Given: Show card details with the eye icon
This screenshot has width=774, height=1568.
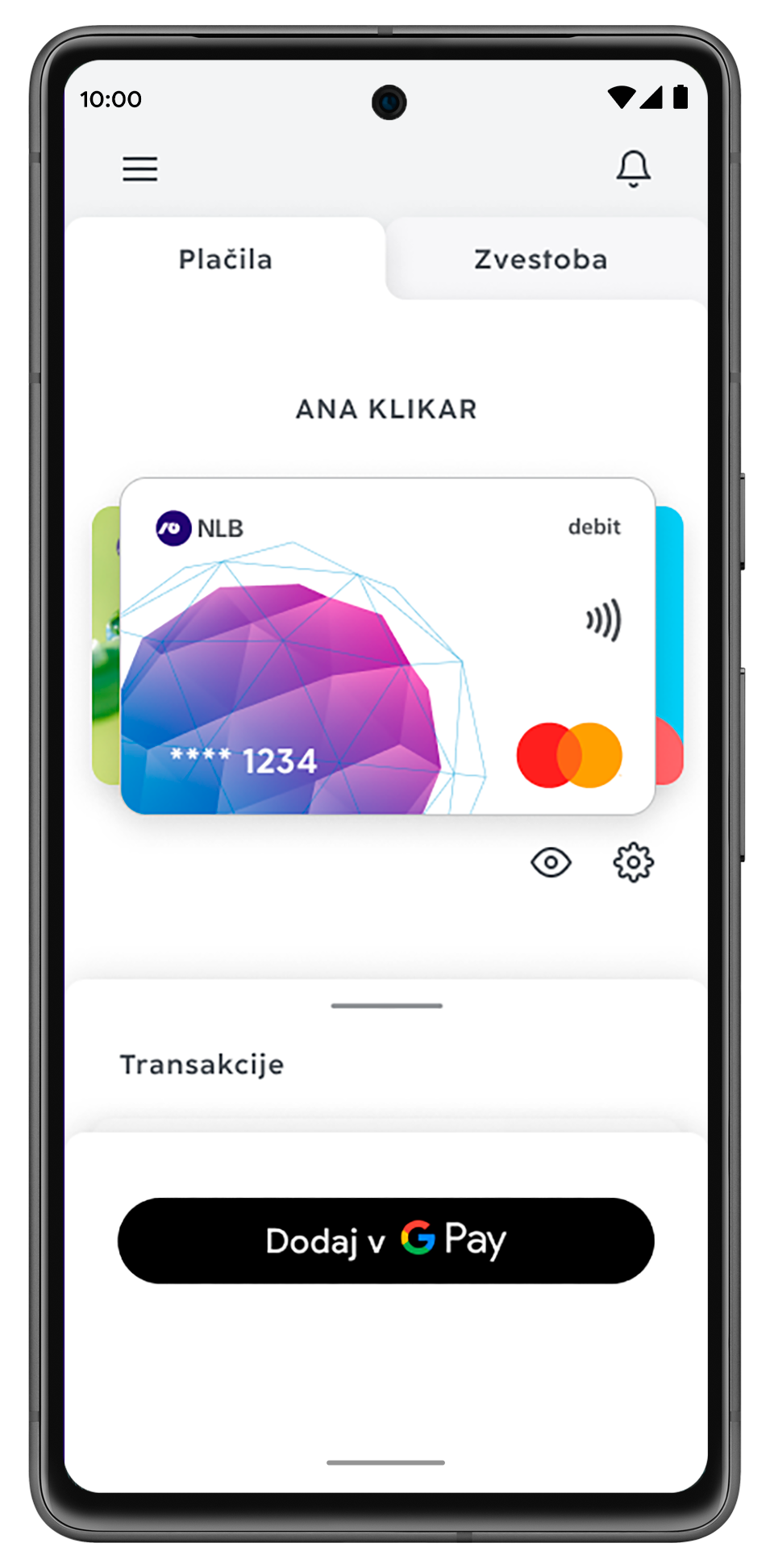Looking at the screenshot, I should click(551, 863).
